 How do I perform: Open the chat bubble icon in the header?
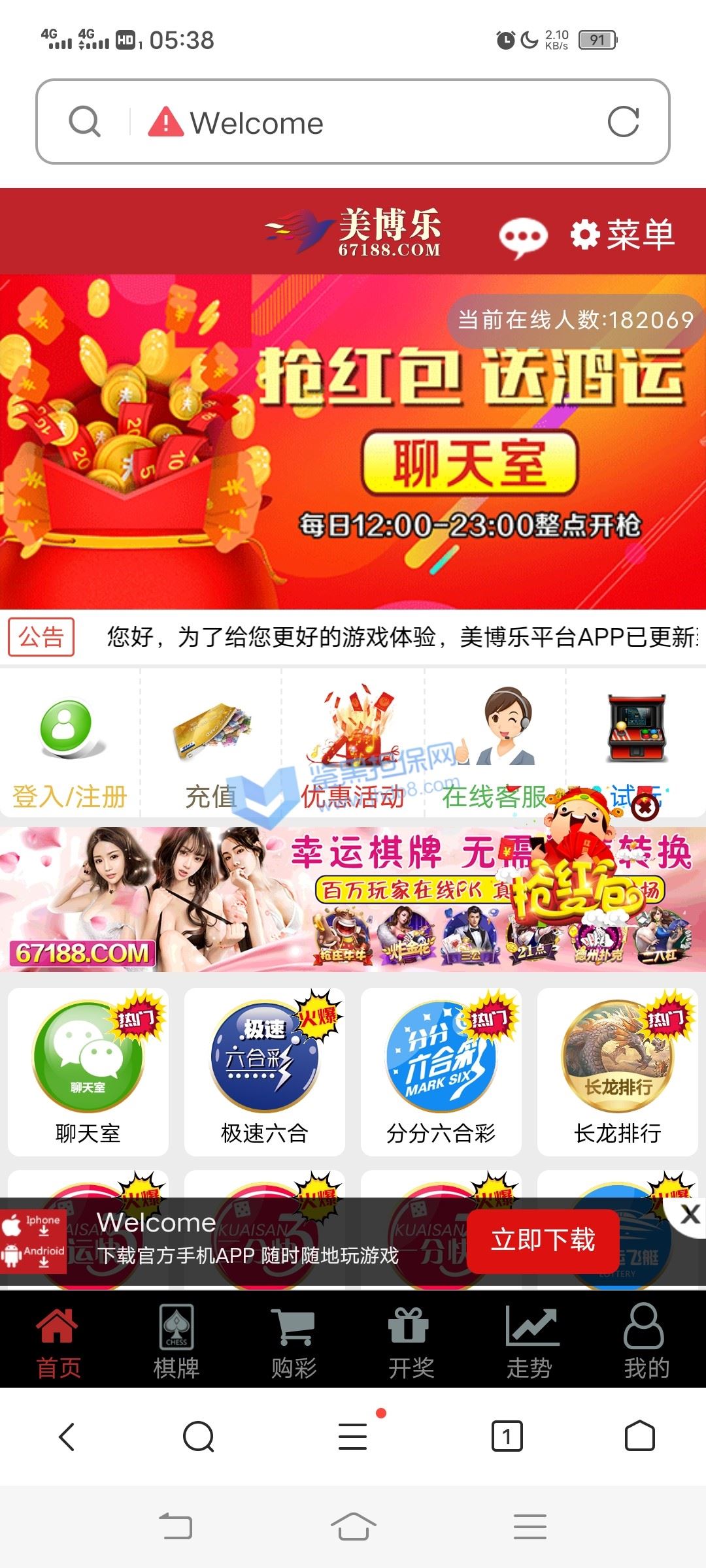pyautogui.click(x=523, y=237)
